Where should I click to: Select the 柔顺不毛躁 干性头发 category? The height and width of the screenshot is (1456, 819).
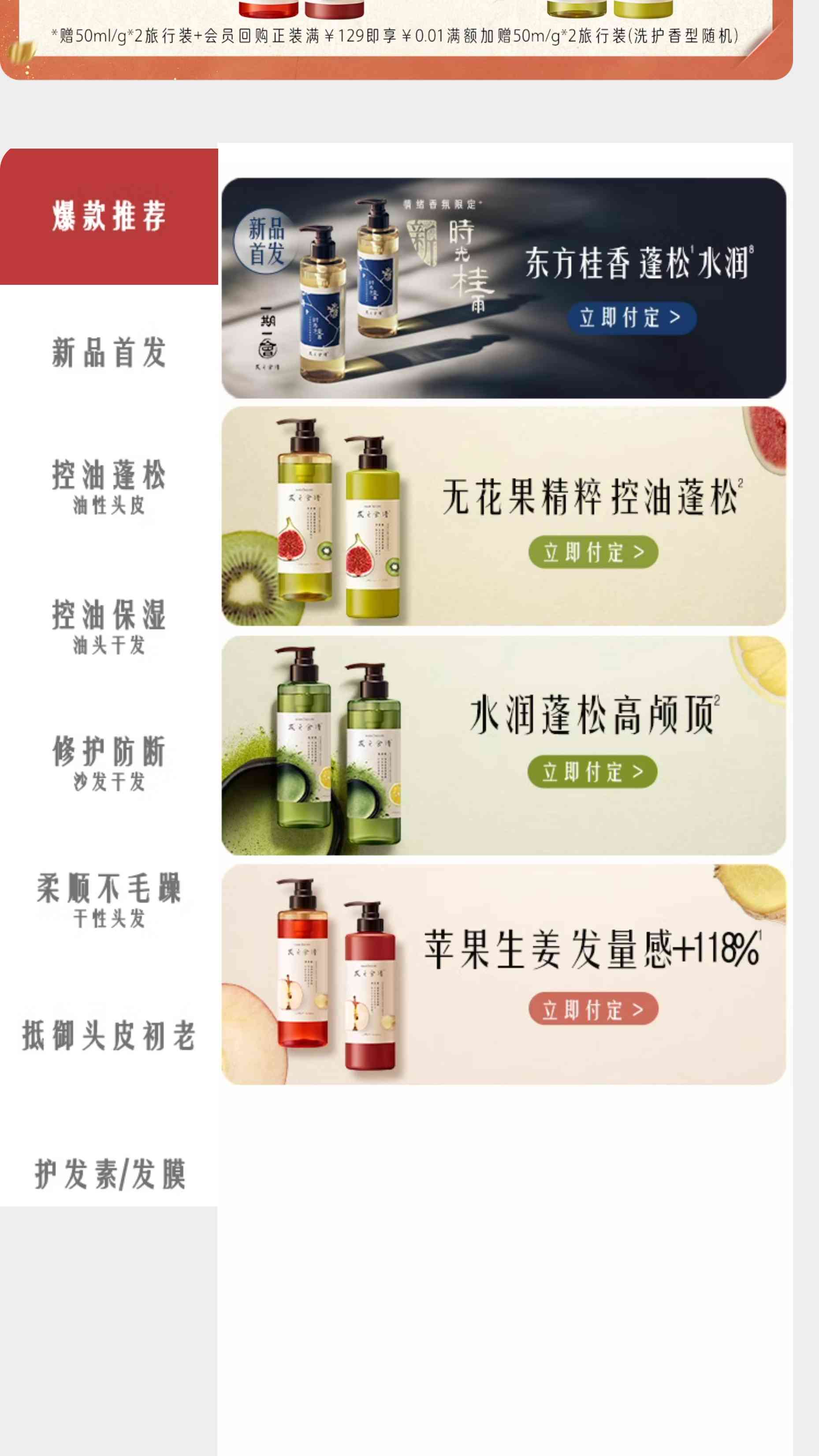pyautogui.click(x=108, y=899)
